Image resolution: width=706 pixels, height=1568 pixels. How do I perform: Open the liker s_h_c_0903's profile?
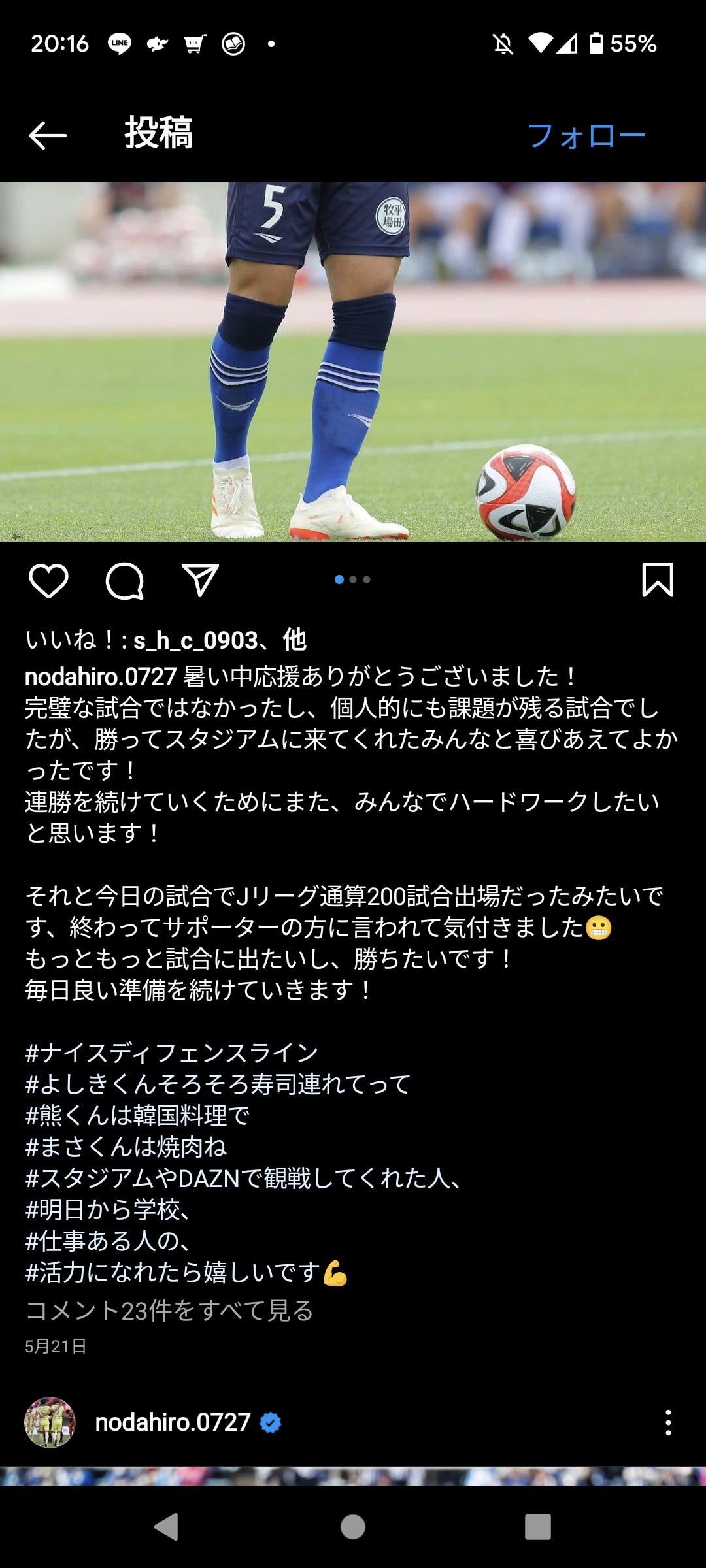coord(195,640)
